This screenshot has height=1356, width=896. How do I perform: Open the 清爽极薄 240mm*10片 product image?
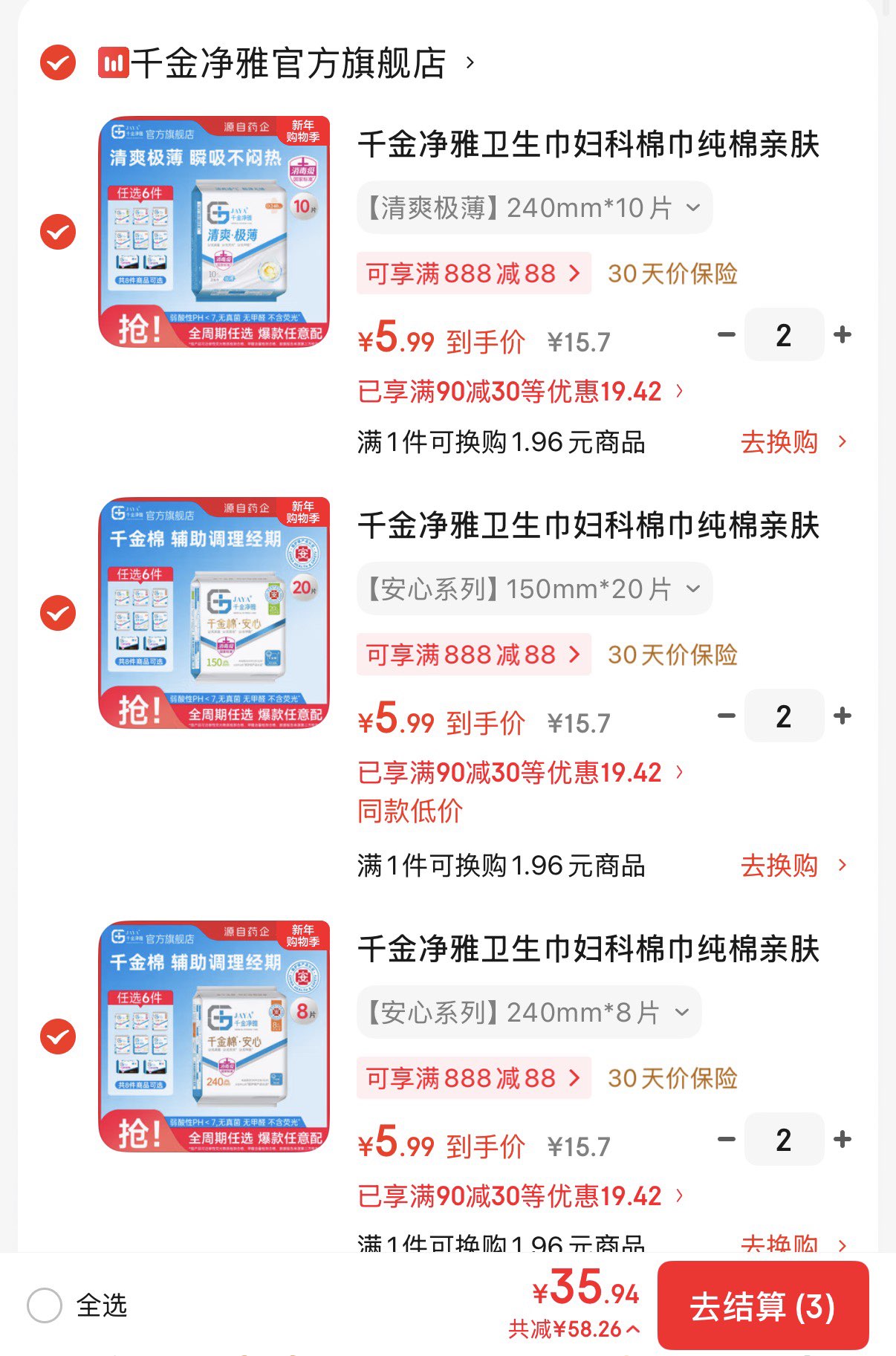214,232
